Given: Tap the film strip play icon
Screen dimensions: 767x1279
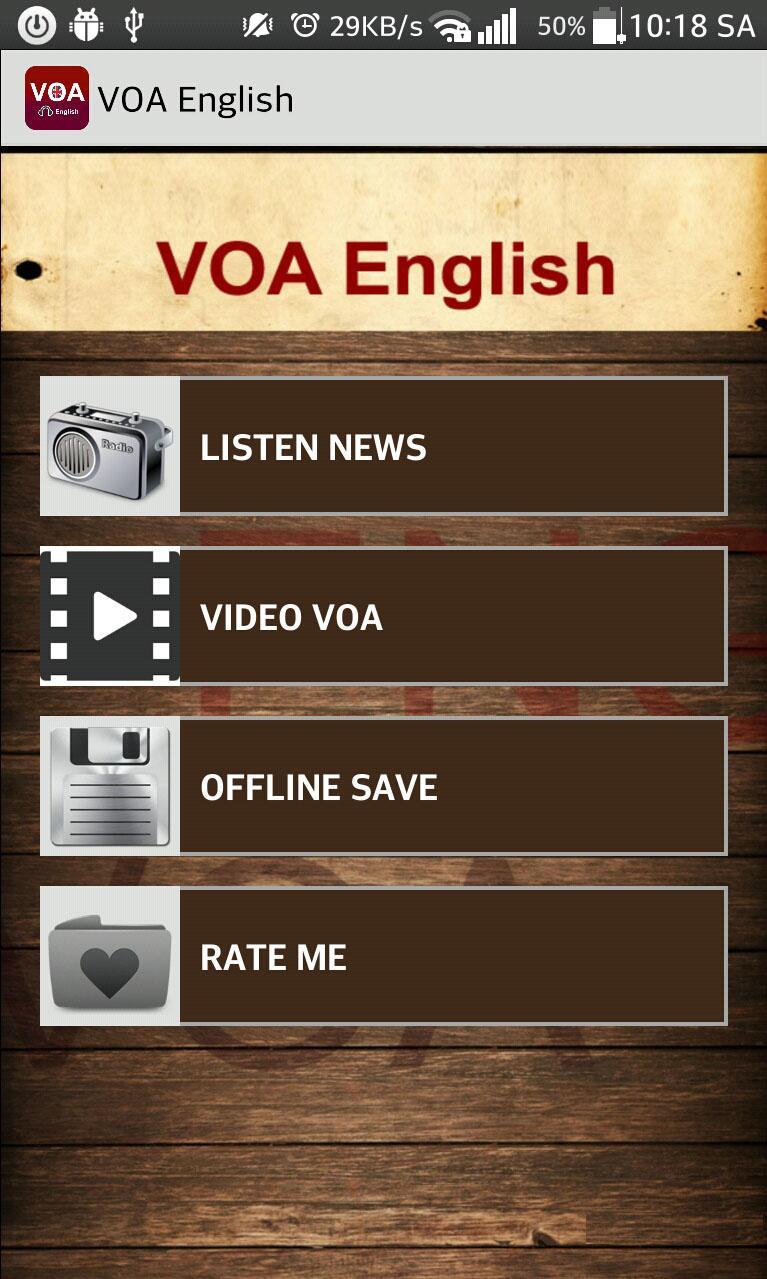Looking at the screenshot, I should (109, 615).
